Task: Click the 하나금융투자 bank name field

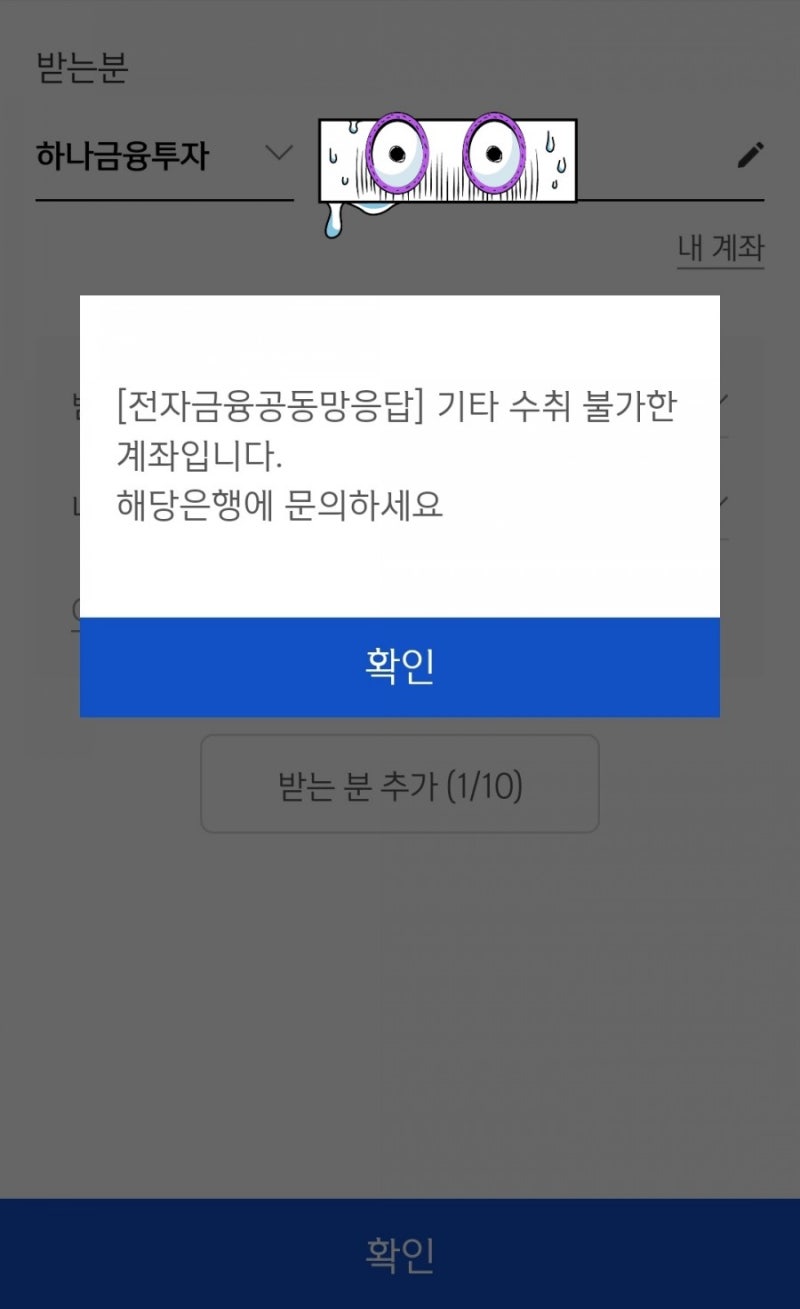Action: 120,153
